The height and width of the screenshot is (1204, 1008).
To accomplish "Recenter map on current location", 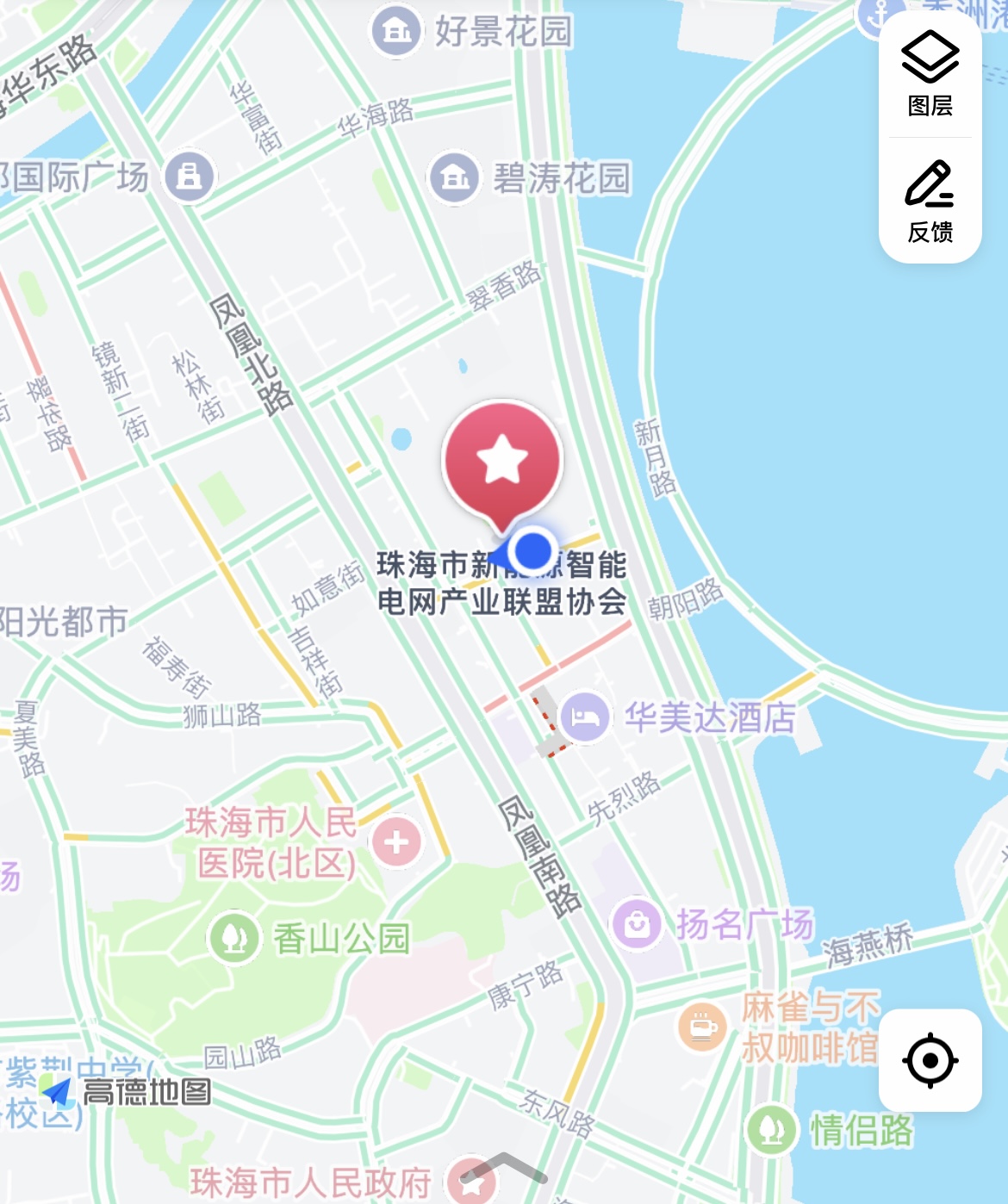I will [930, 1060].
